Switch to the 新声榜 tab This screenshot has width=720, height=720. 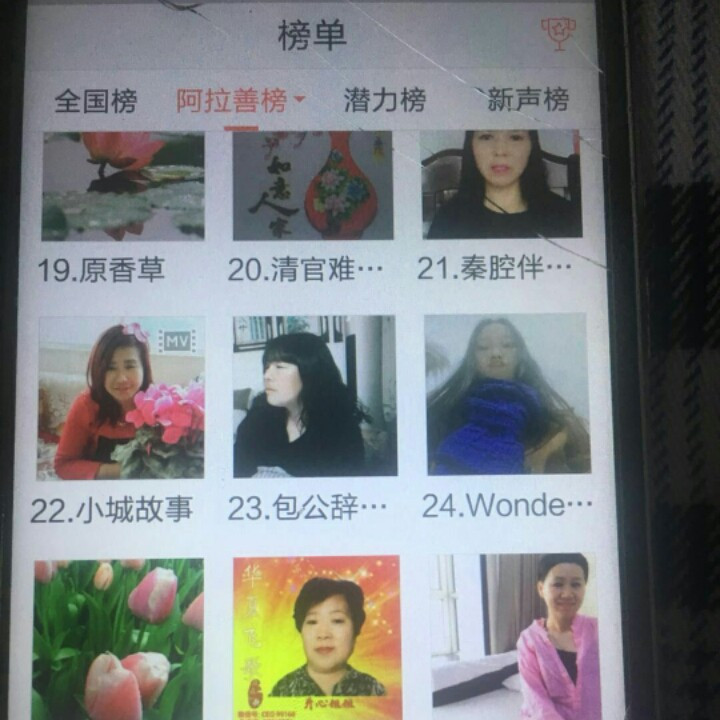(x=528, y=100)
